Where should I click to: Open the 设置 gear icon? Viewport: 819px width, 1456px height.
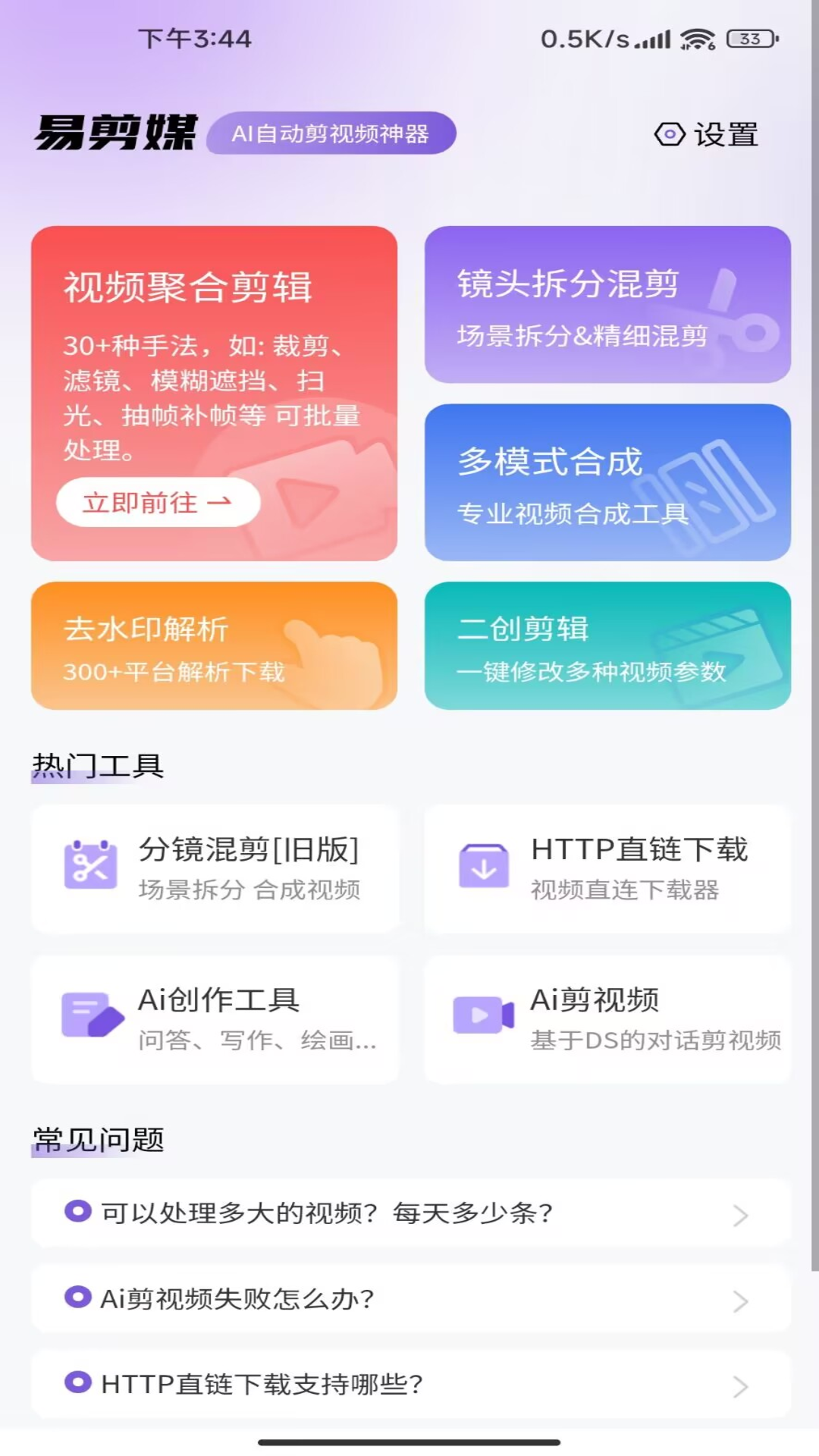668,133
